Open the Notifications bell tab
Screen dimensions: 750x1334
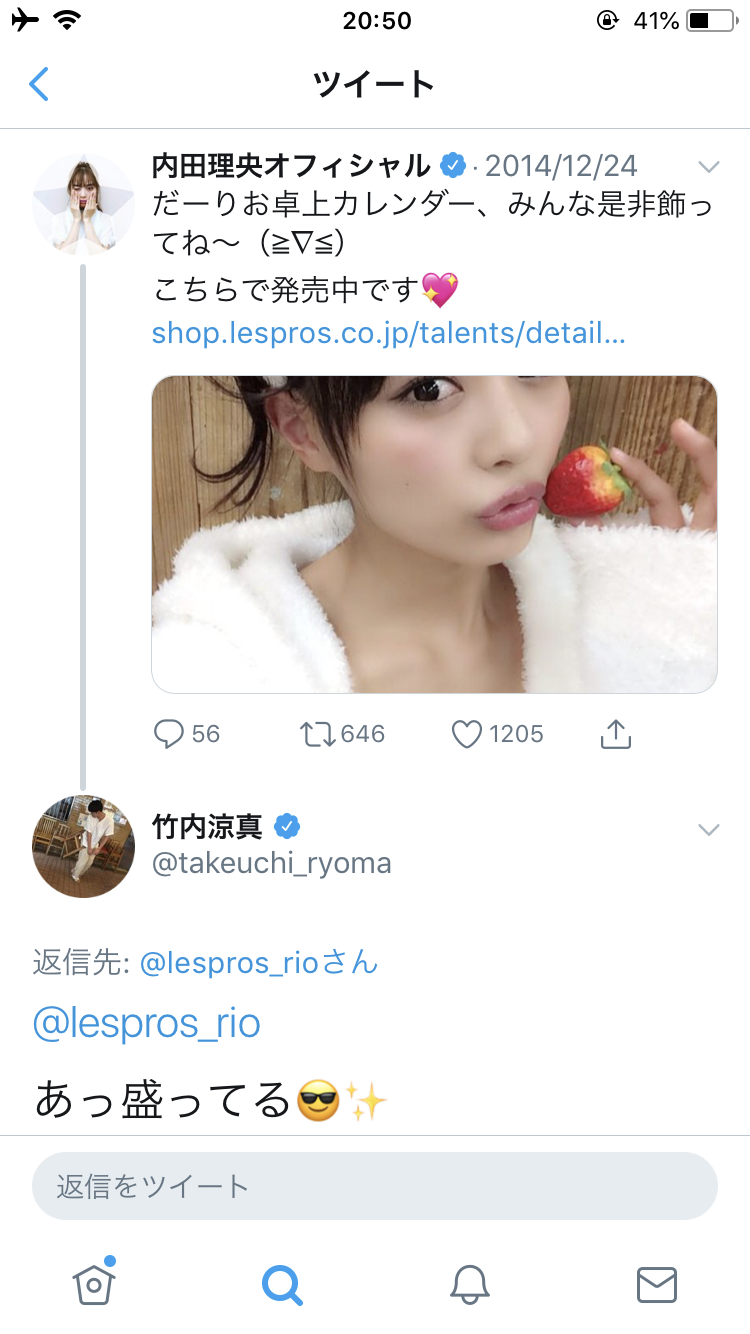coord(469,1284)
